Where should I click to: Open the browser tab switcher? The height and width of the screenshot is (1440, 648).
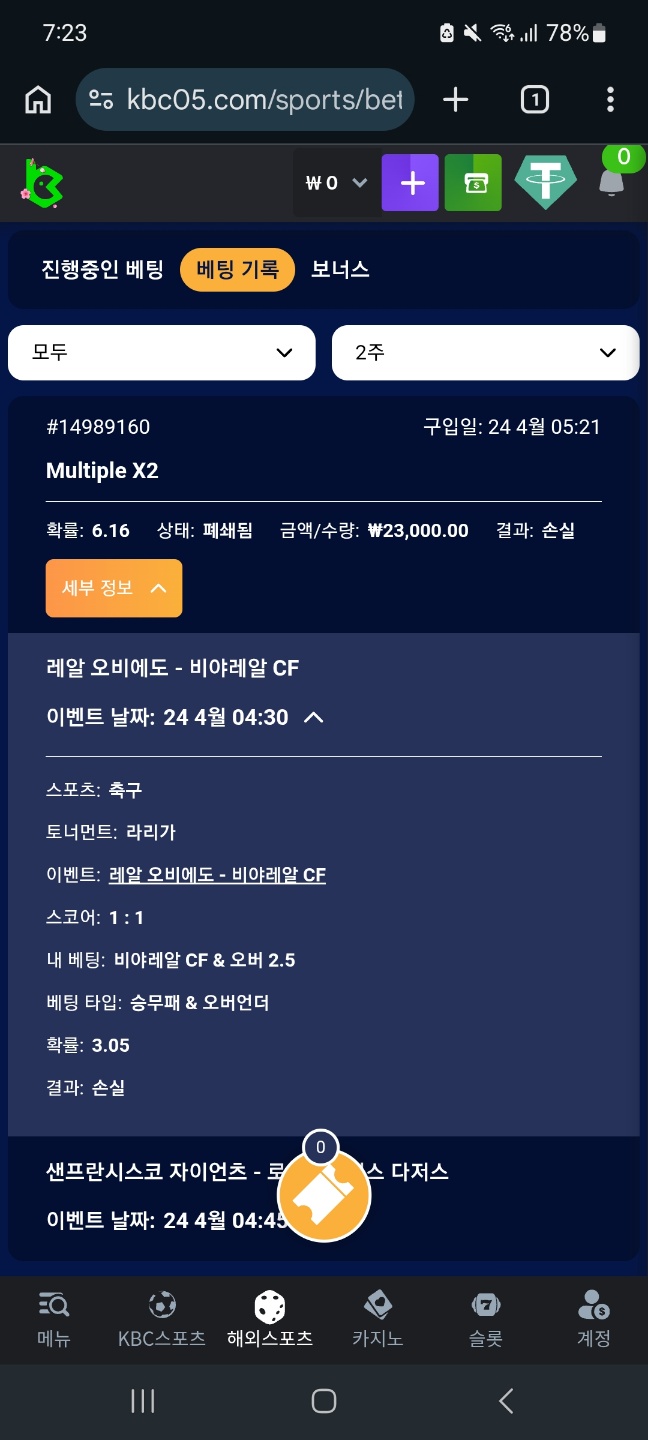(x=534, y=100)
